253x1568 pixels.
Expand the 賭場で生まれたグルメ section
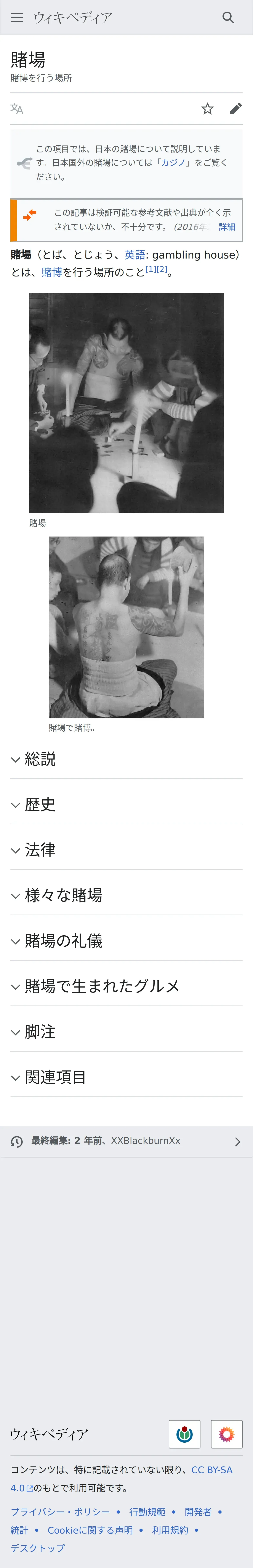126,986
